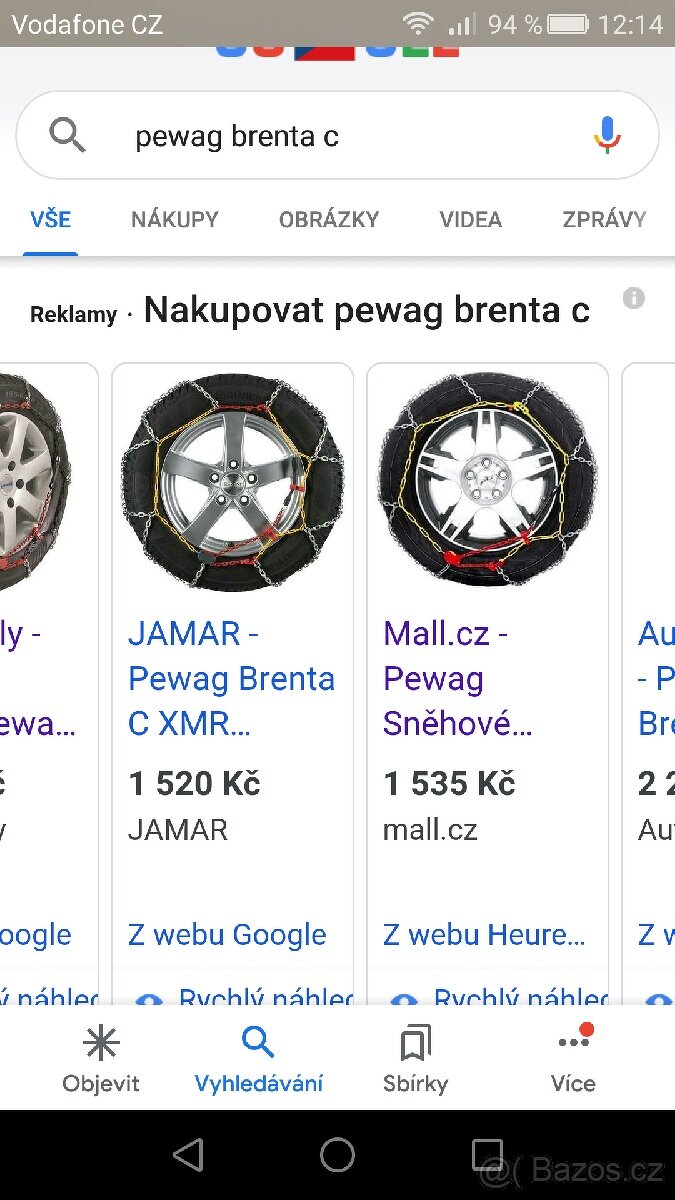The height and width of the screenshot is (1200, 675).
Task: Open the Videa results tab
Action: (x=471, y=219)
